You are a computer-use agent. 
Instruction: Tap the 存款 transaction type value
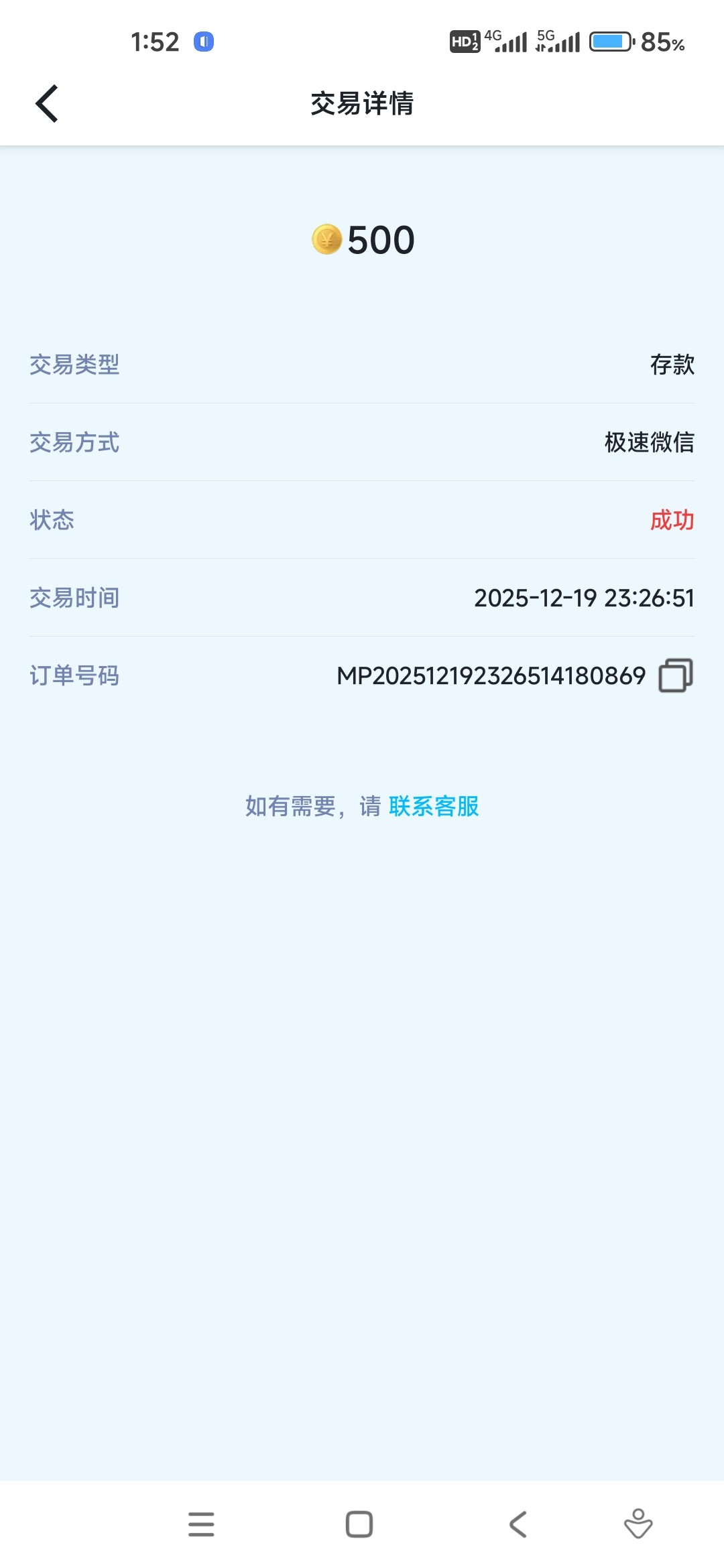pyautogui.click(x=672, y=365)
